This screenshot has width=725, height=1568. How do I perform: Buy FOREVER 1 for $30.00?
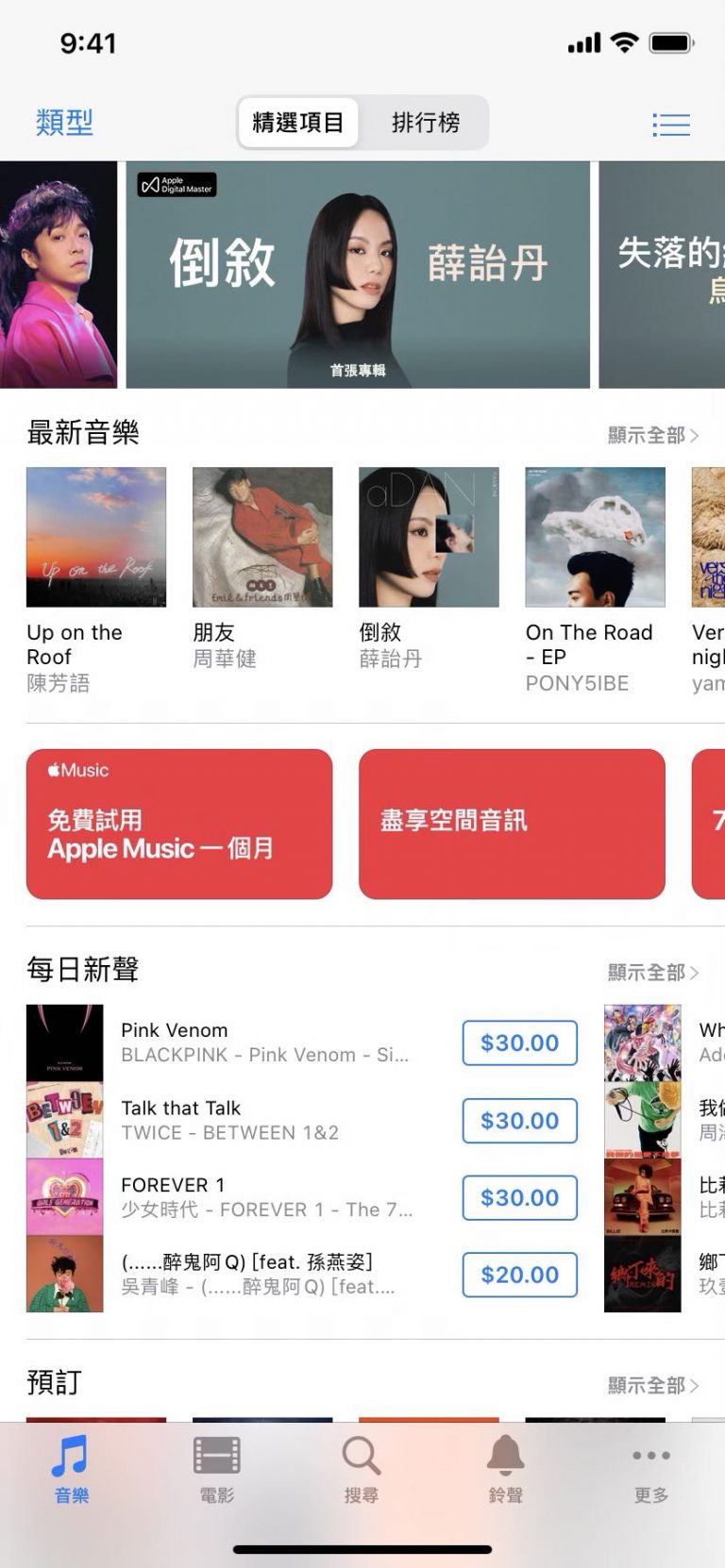[x=519, y=1197]
